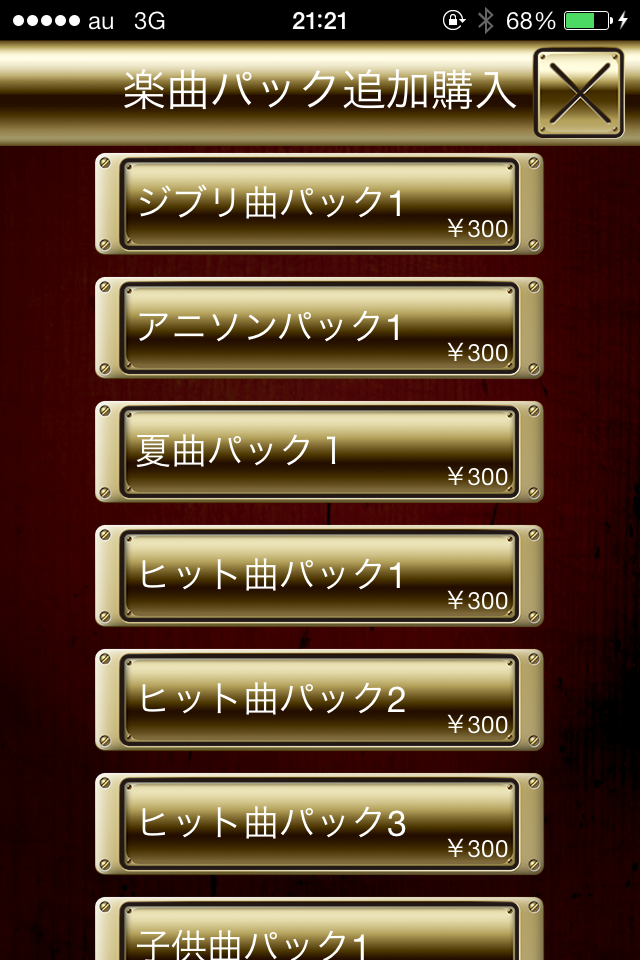Get the ヒット曲パック3 pack
The height and width of the screenshot is (960, 640).
(x=319, y=824)
